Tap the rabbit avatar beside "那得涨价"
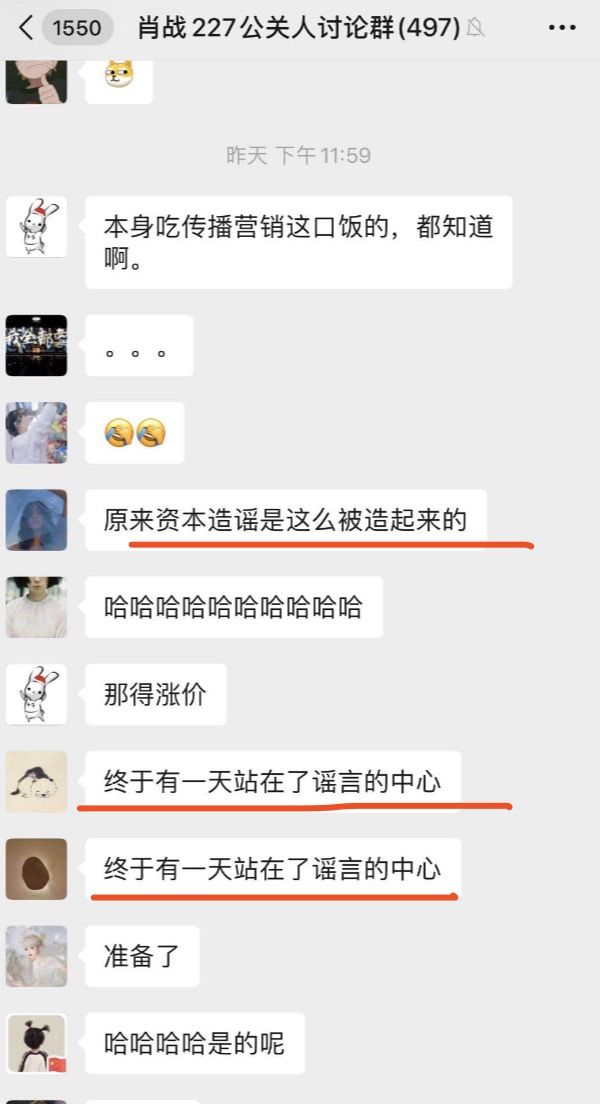The width and height of the screenshot is (600, 1104). [x=36, y=694]
